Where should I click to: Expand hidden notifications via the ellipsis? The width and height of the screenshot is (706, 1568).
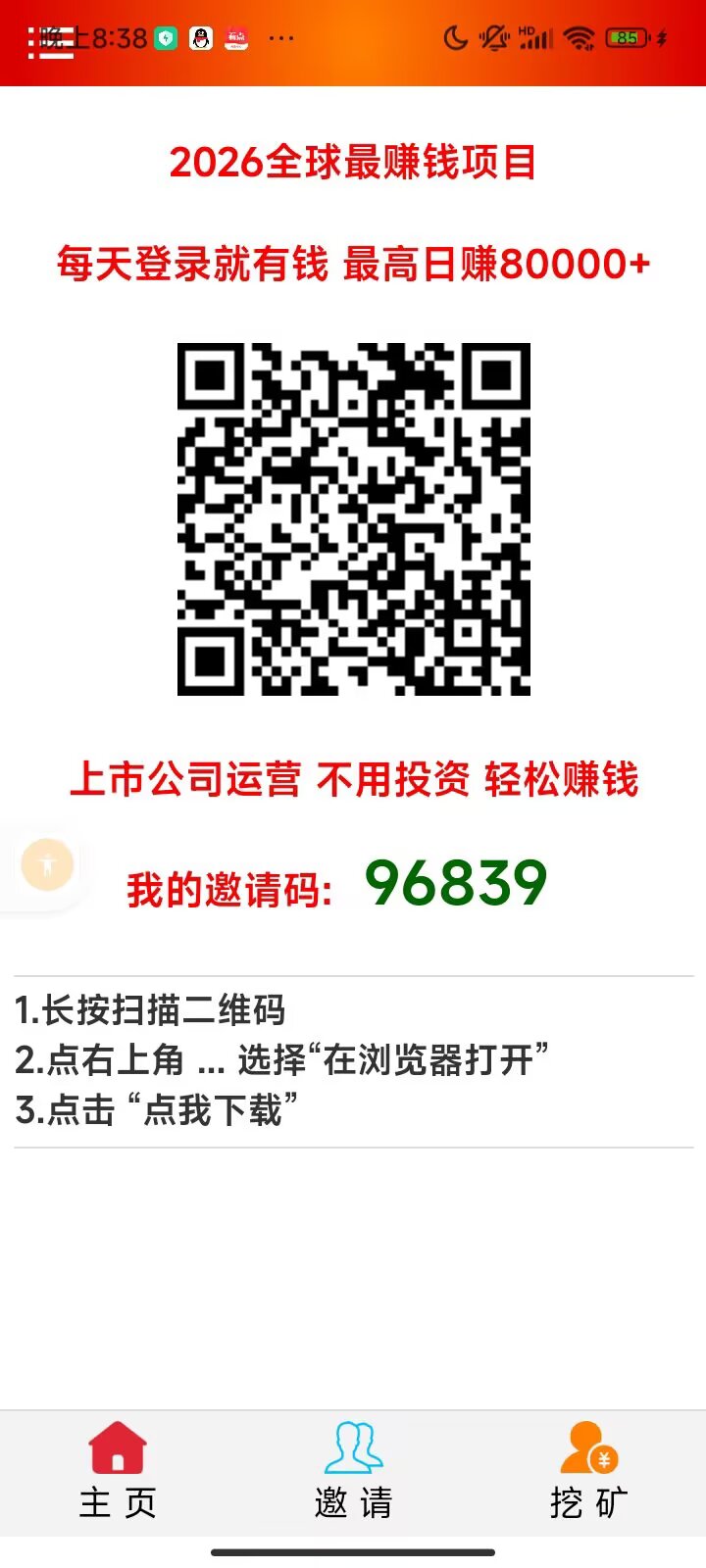(x=281, y=39)
